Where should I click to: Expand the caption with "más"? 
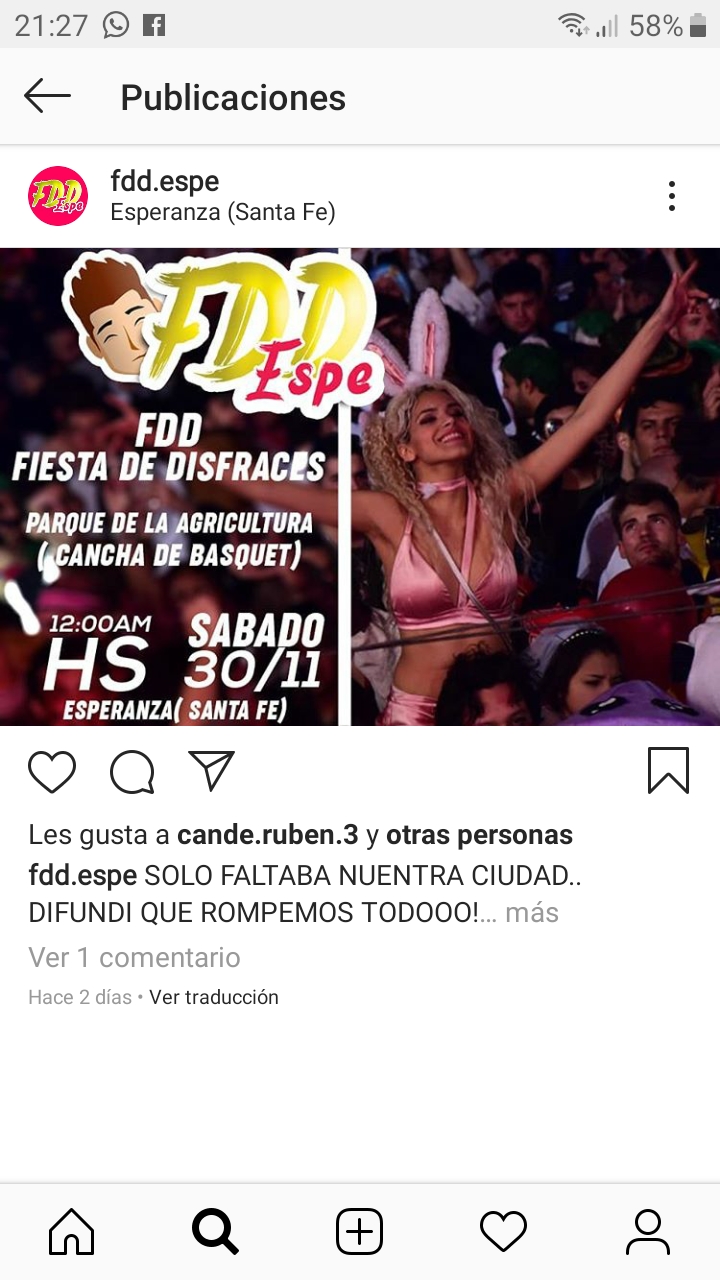pos(531,912)
